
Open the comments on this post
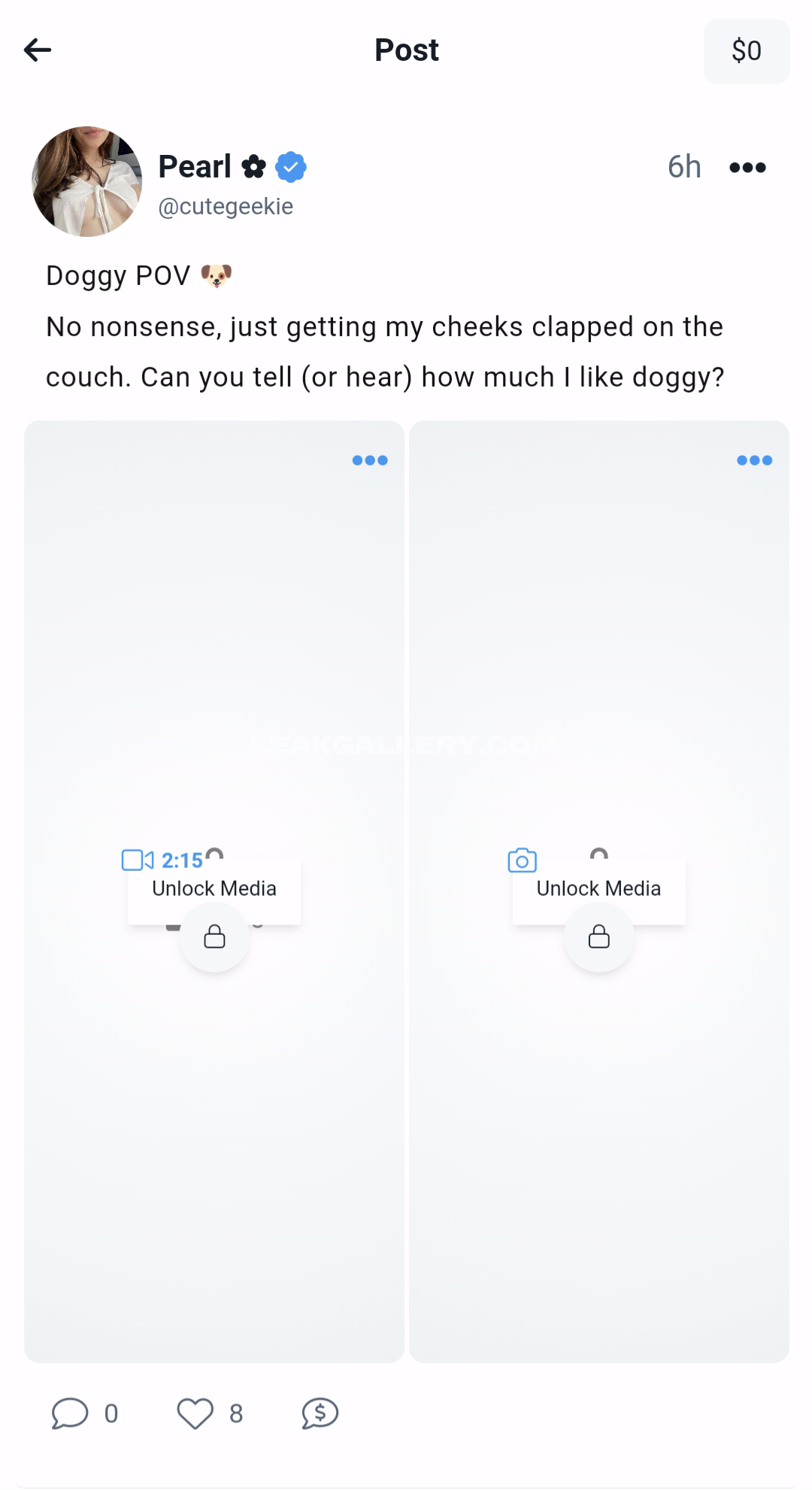tap(70, 1413)
